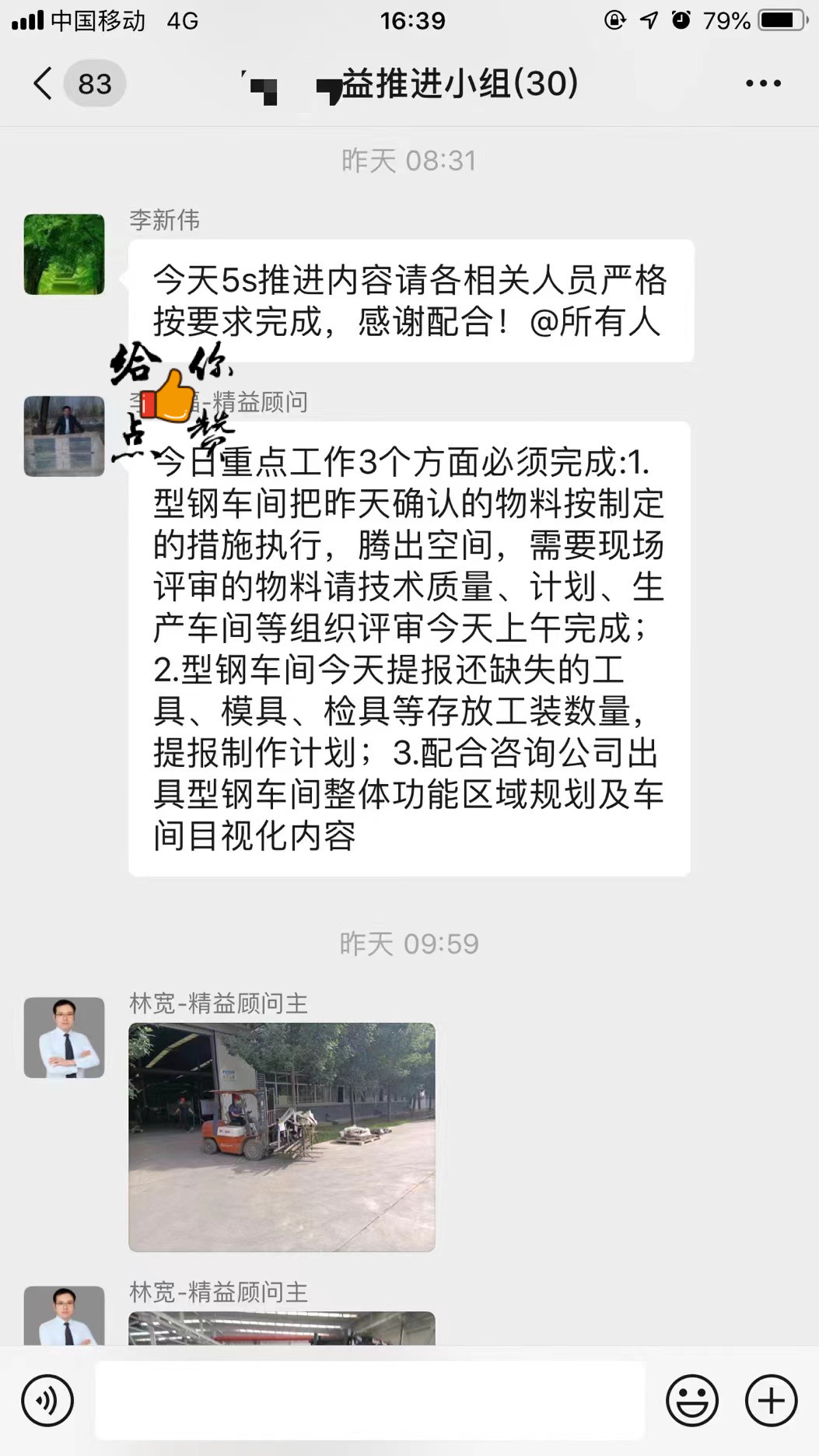Viewport: 819px width, 1456px height.
Task: Open the plus attachment menu
Action: [771, 1401]
